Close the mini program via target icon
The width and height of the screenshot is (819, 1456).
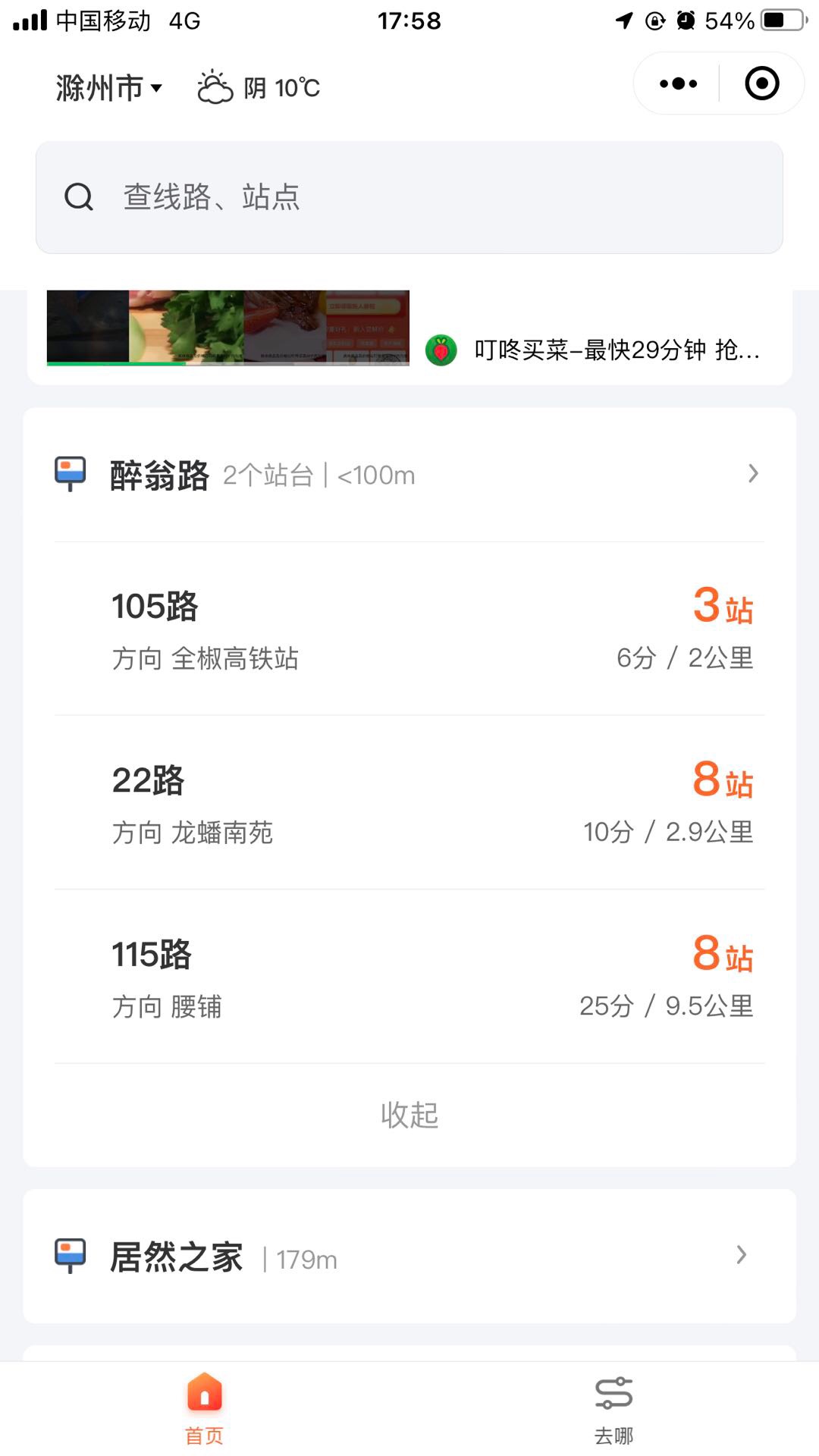(761, 84)
